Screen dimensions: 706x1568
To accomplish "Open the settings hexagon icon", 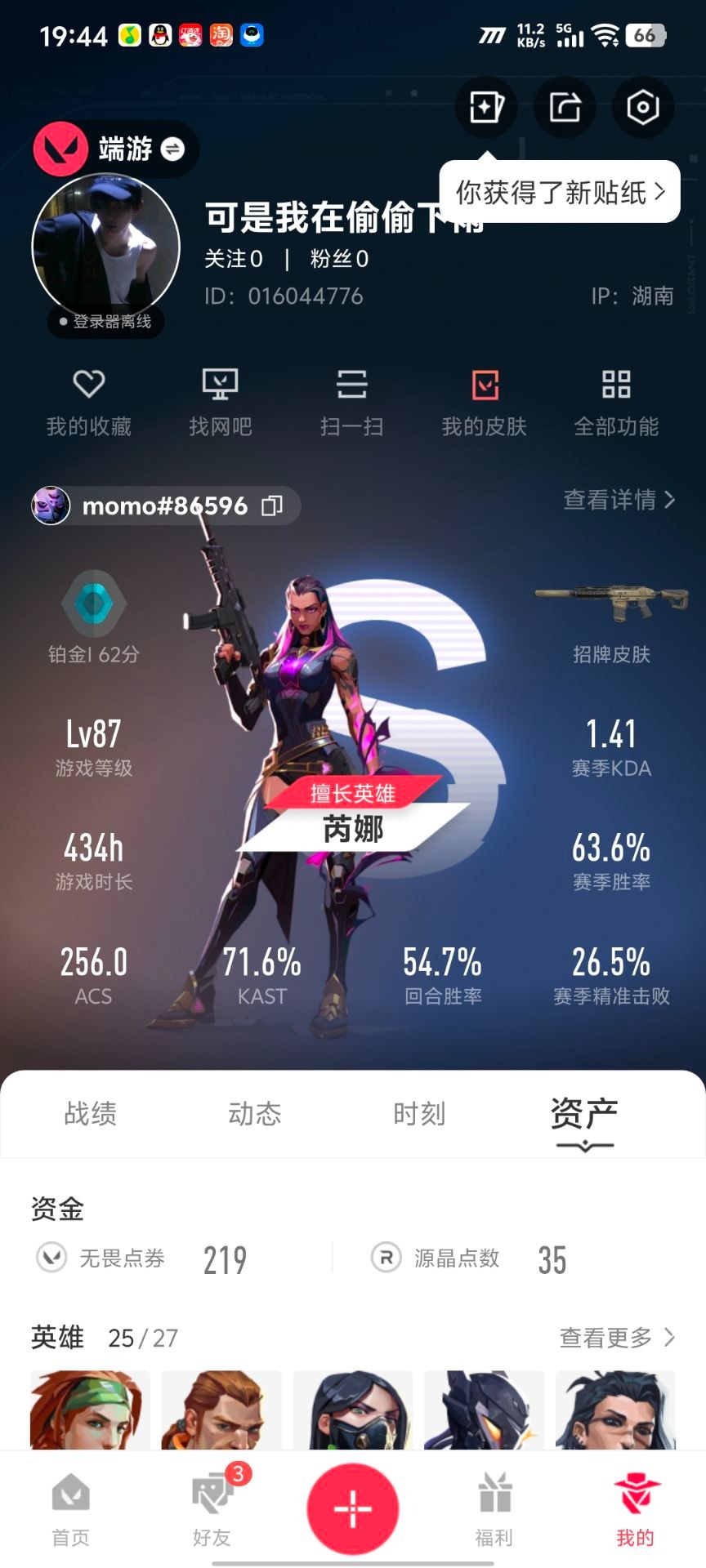I will [643, 107].
